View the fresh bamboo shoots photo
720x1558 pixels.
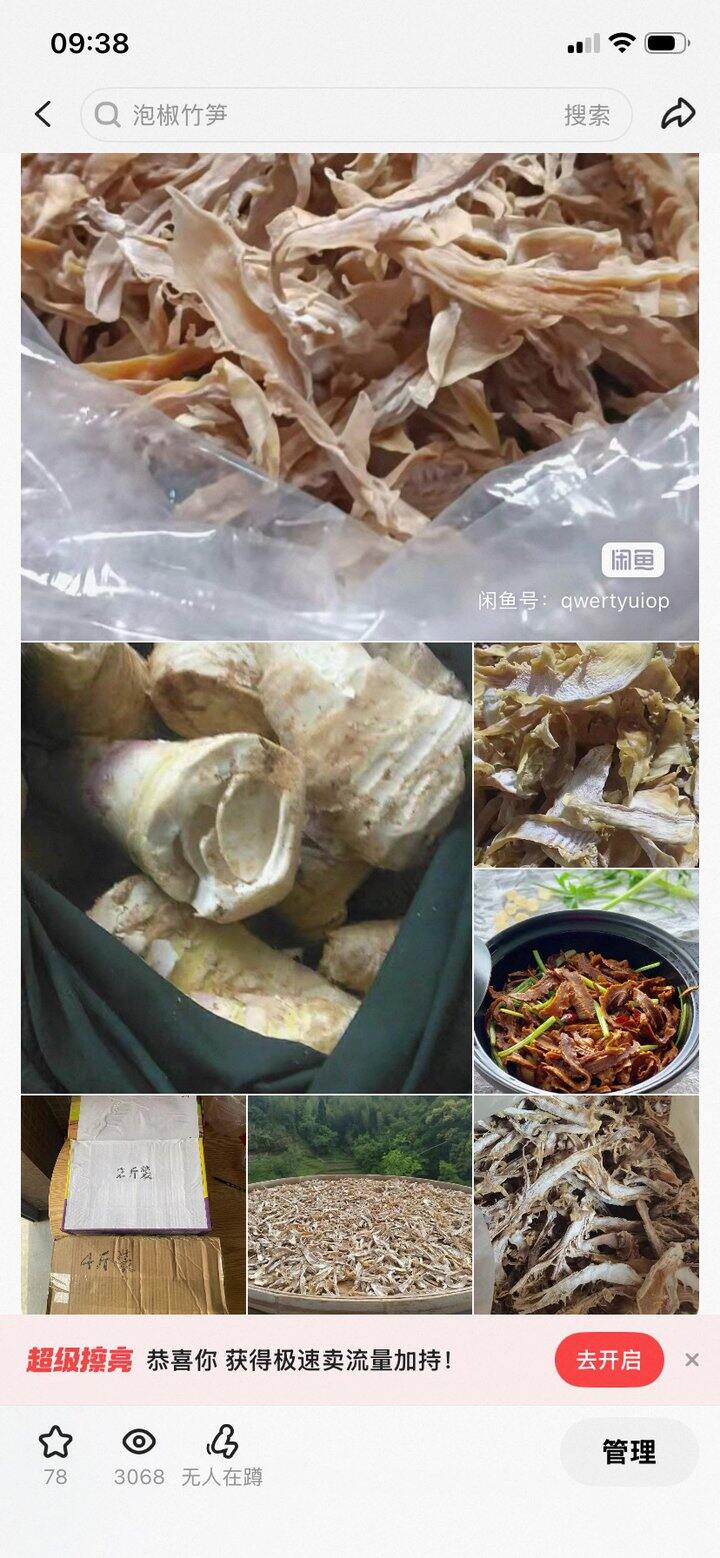pos(246,867)
